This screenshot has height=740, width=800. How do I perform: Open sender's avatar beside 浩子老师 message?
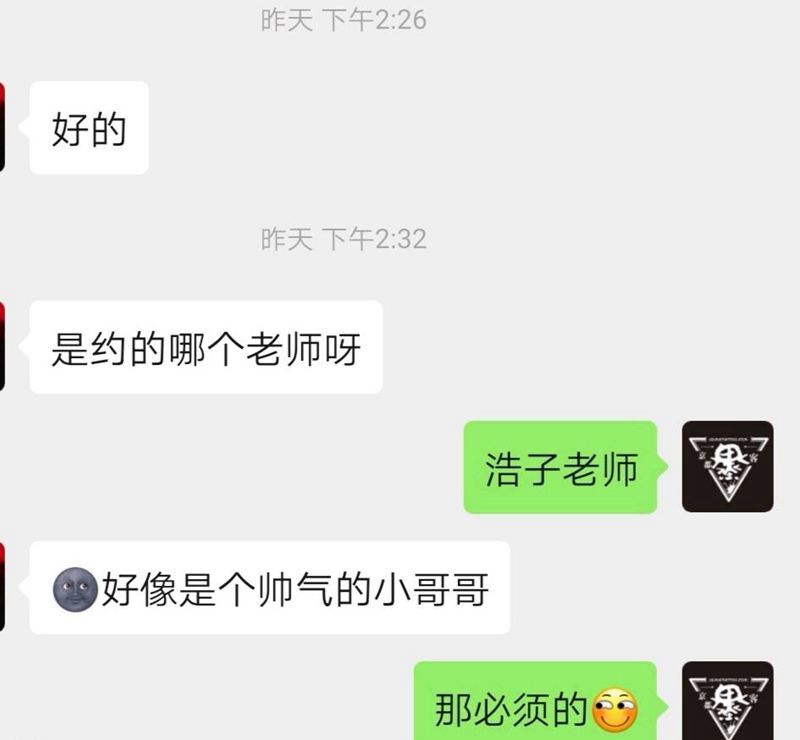pyautogui.click(x=727, y=467)
